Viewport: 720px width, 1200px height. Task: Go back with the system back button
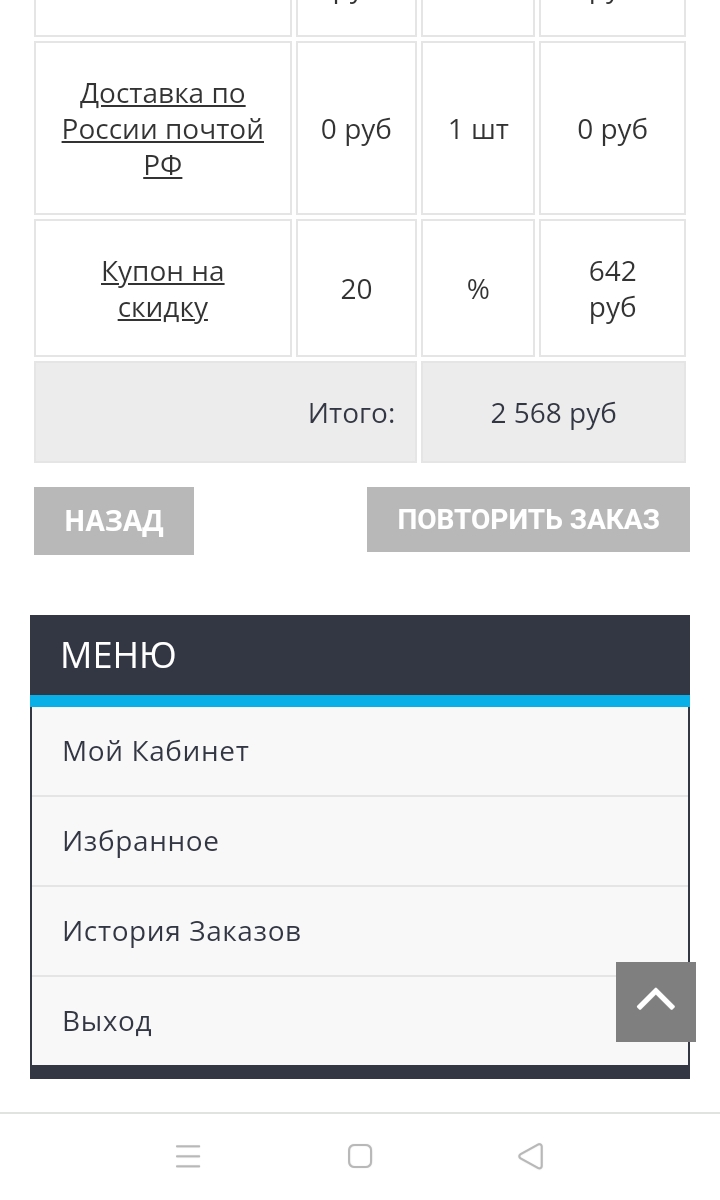(531, 1156)
